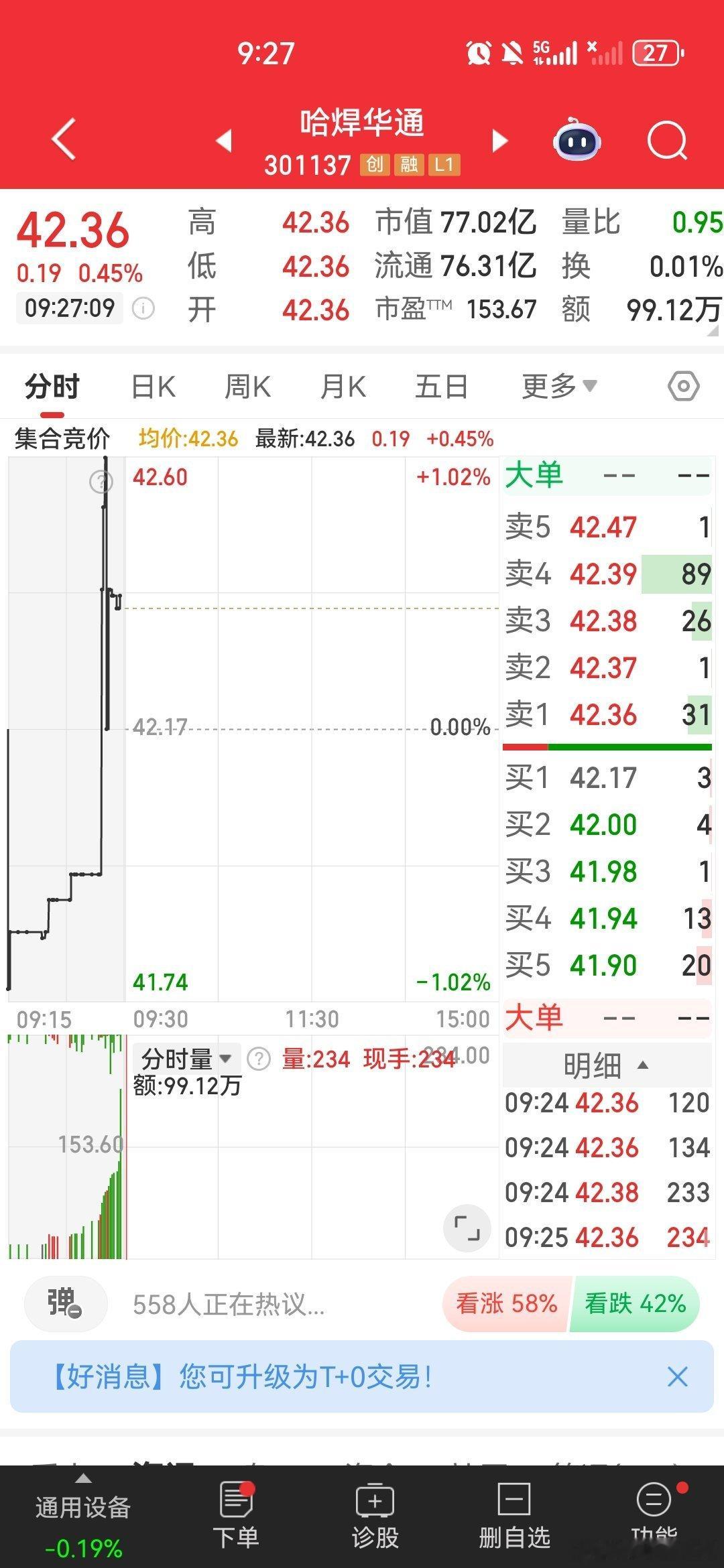The height and width of the screenshot is (1568, 724).
Task: Open the chart settings gear icon
Action: (684, 385)
